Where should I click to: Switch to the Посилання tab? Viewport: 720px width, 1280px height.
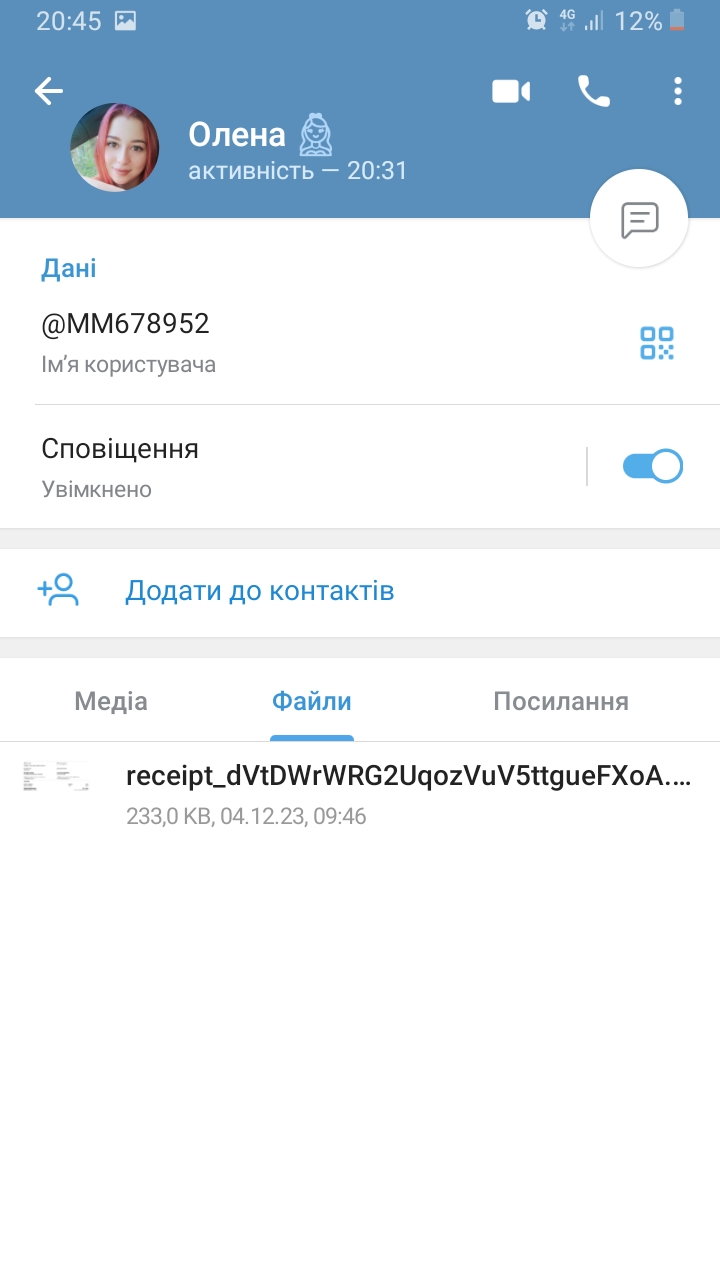click(561, 701)
